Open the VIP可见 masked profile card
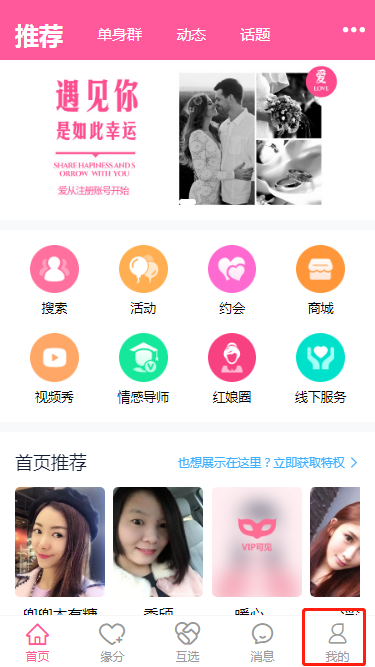 257,542
